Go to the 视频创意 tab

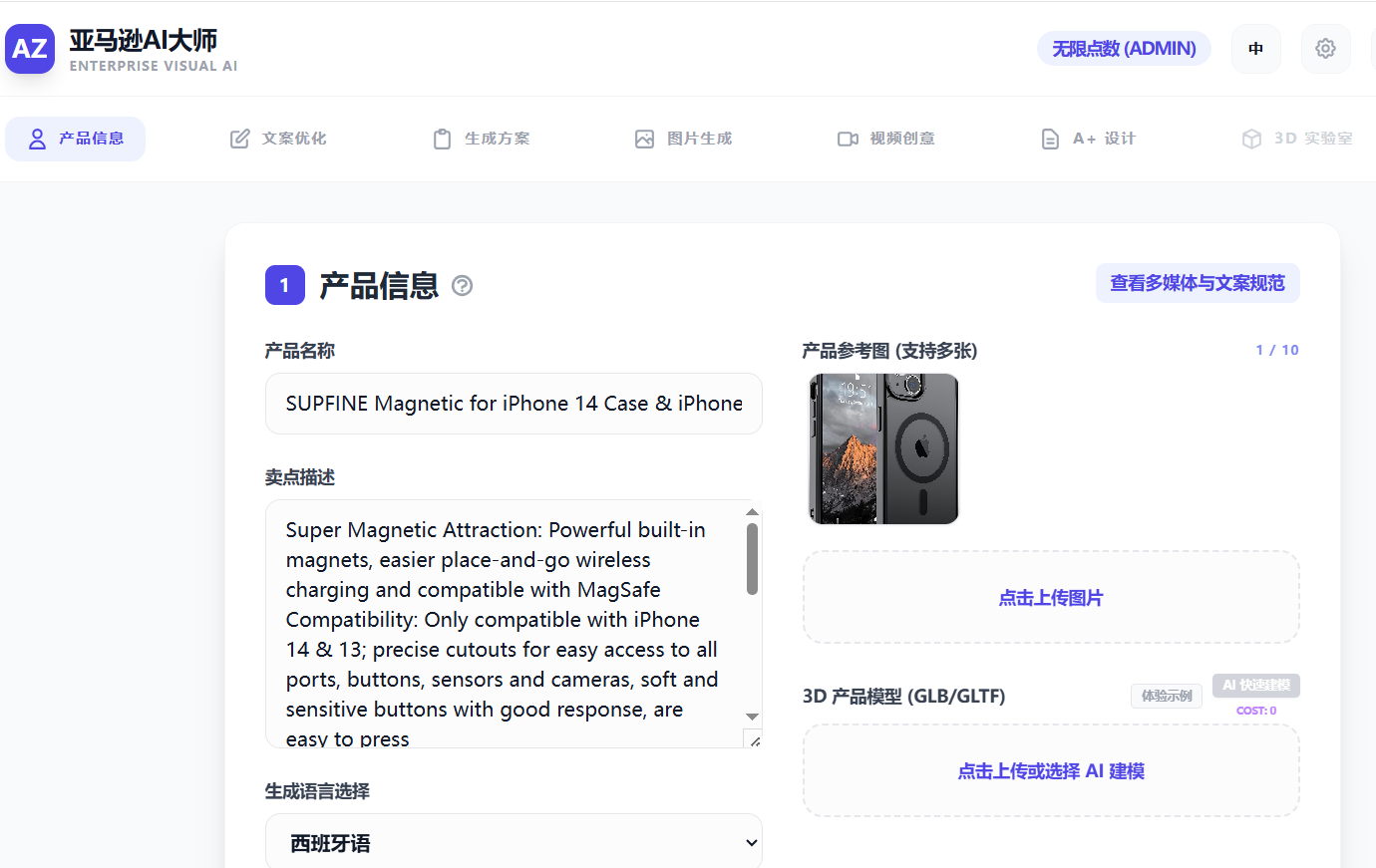point(886,139)
